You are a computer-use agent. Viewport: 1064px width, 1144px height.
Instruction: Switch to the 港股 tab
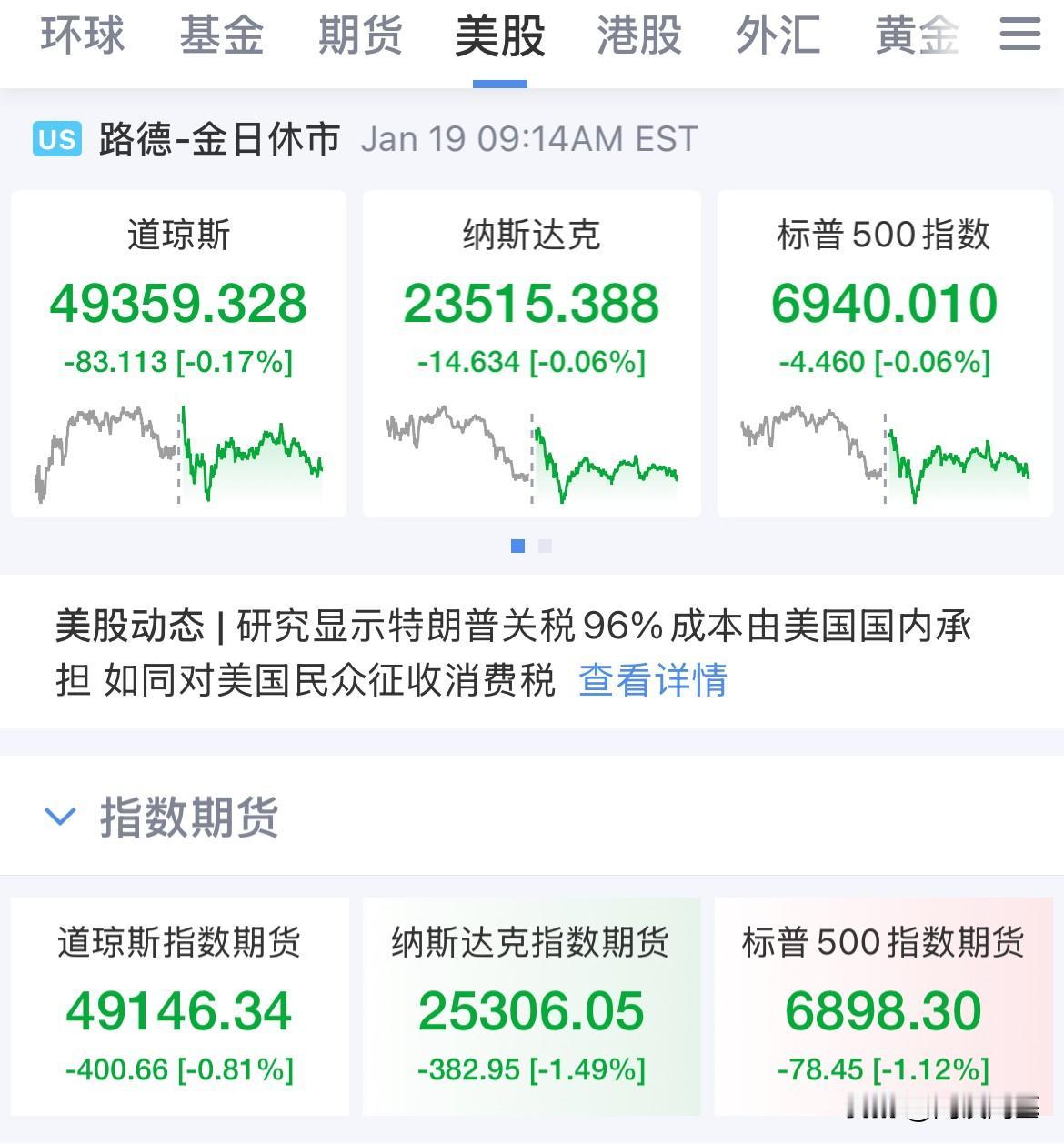point(637,36)
